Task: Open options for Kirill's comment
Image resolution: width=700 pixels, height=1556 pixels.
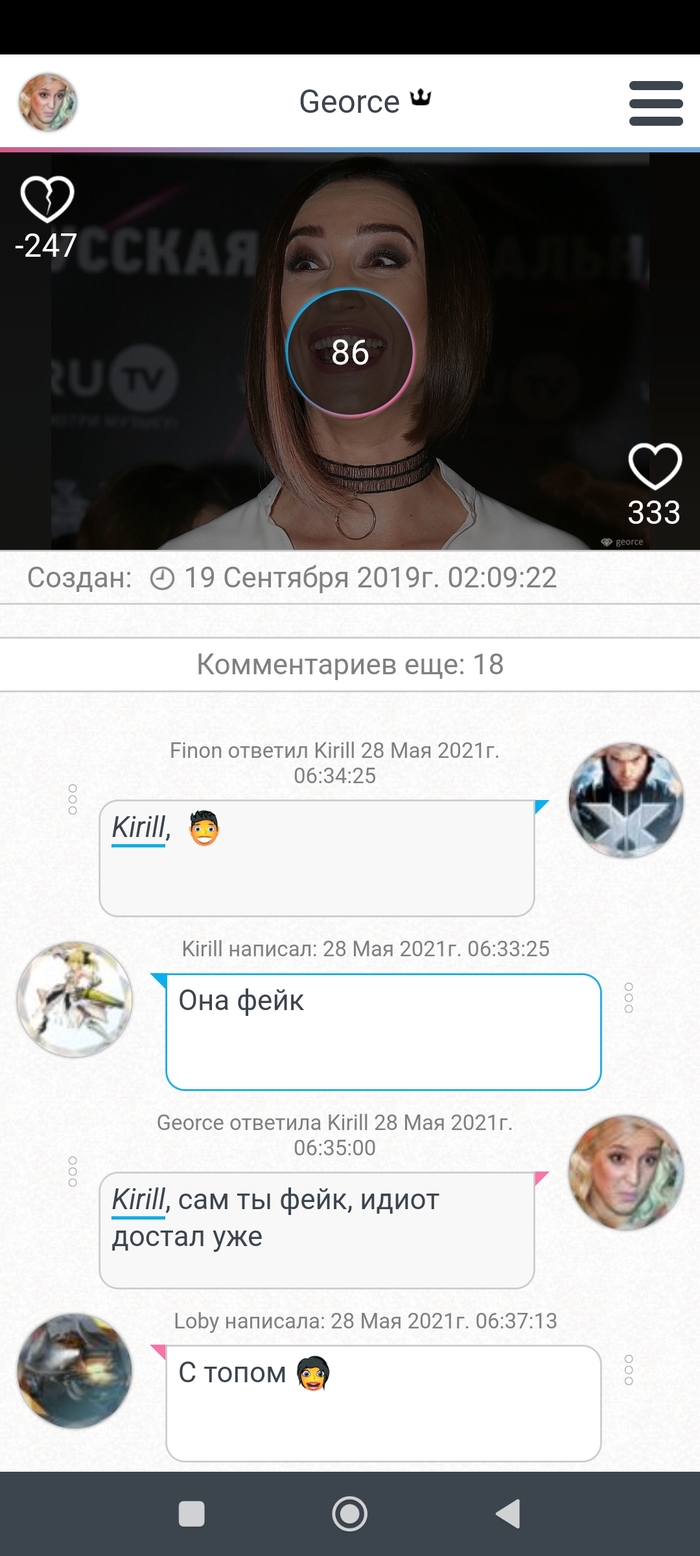Action: [x=628, y=997]
